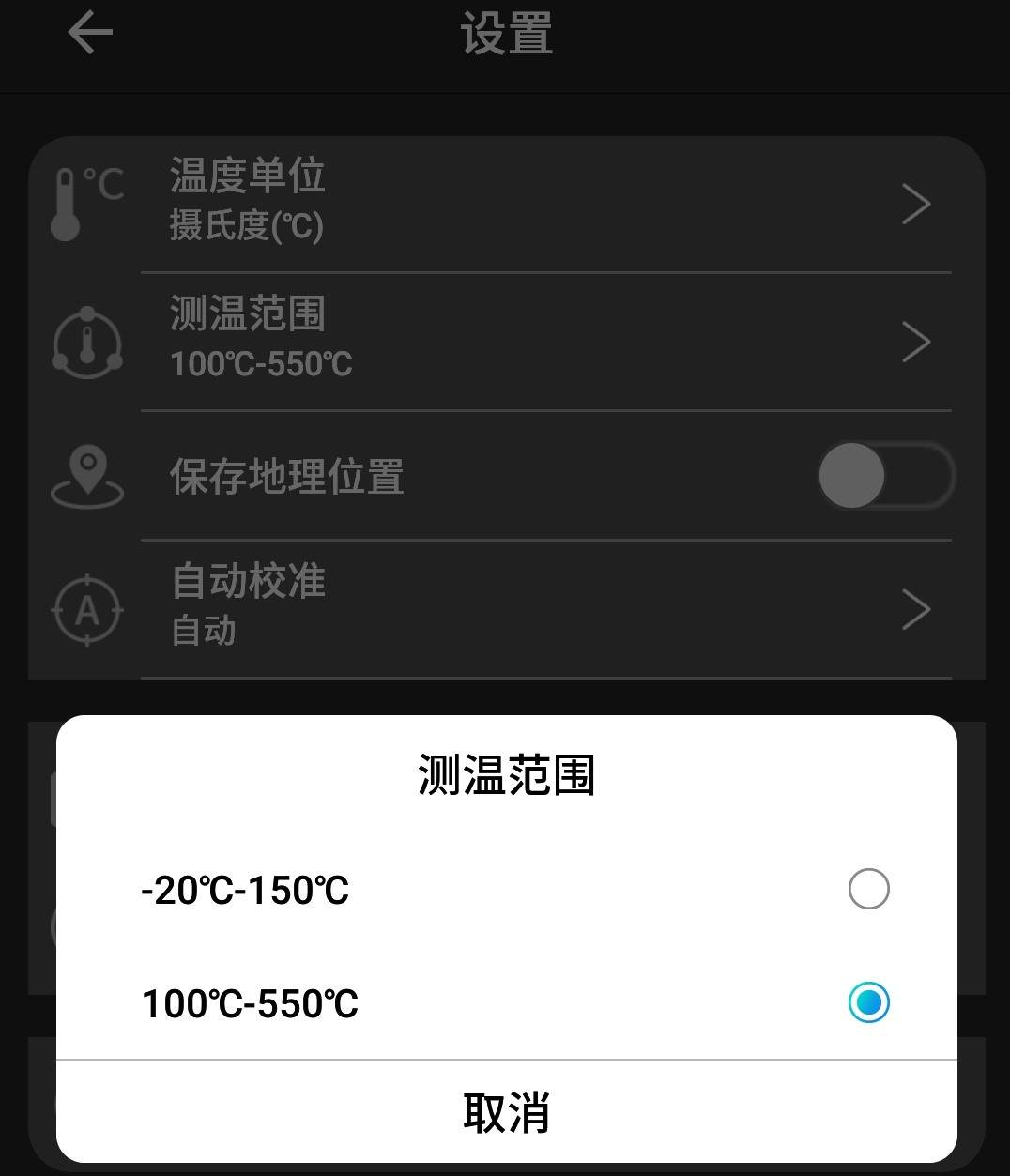Screen dimensions: 1010x1176
Task: Click the 测温范围 dialog header
Action: [x=505, y=774]
